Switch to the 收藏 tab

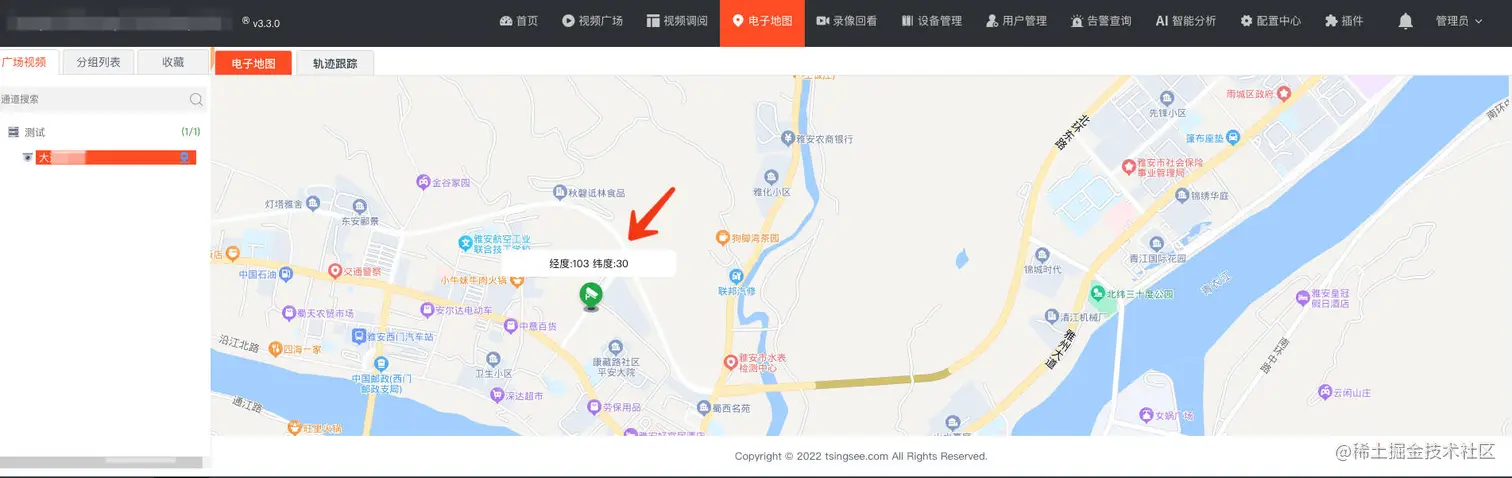coord(173,62)
